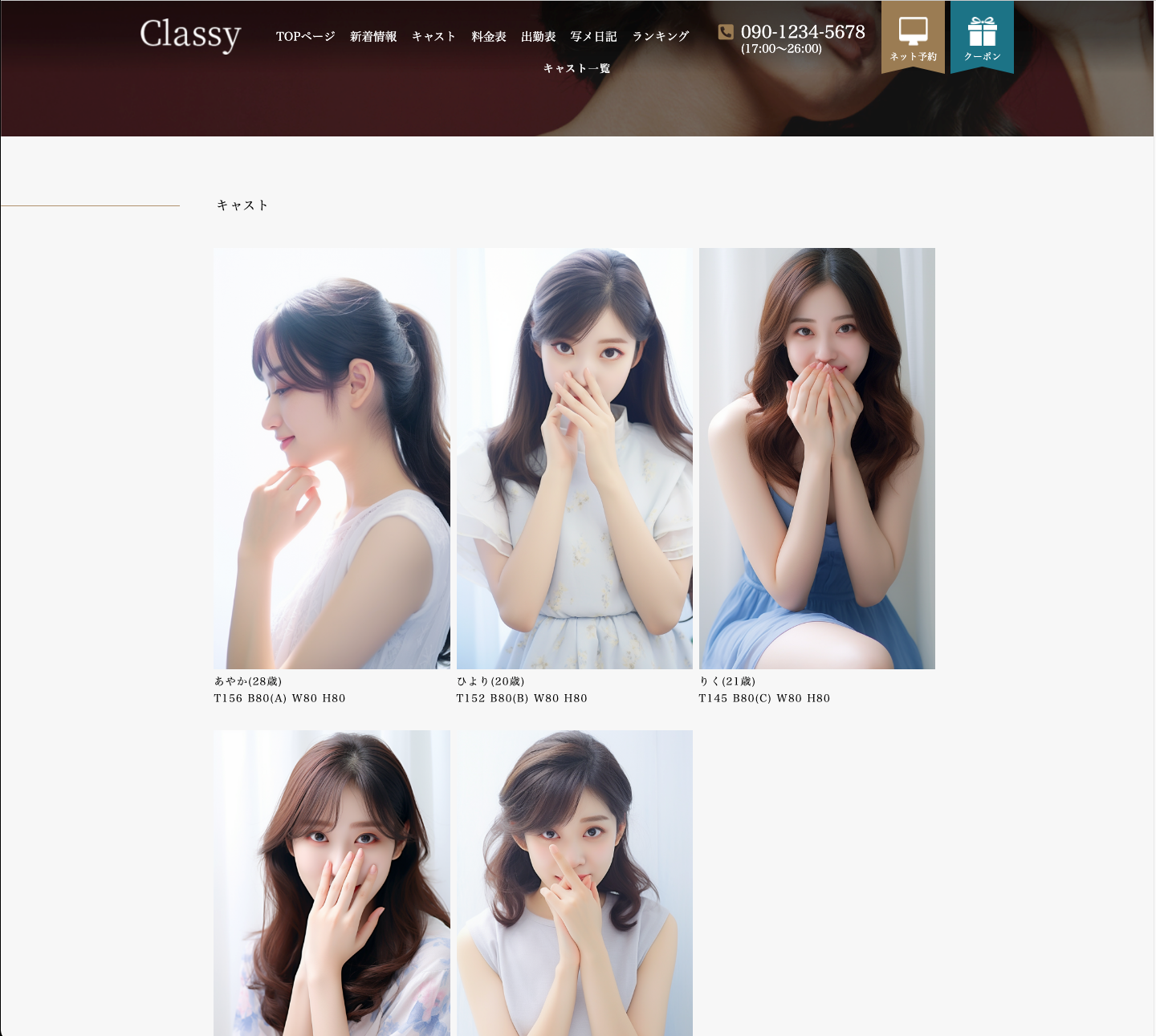This screenshot has width=1156, height=1036.
Task: Tap the Classy logo to go home
Action: coord(190,35)
